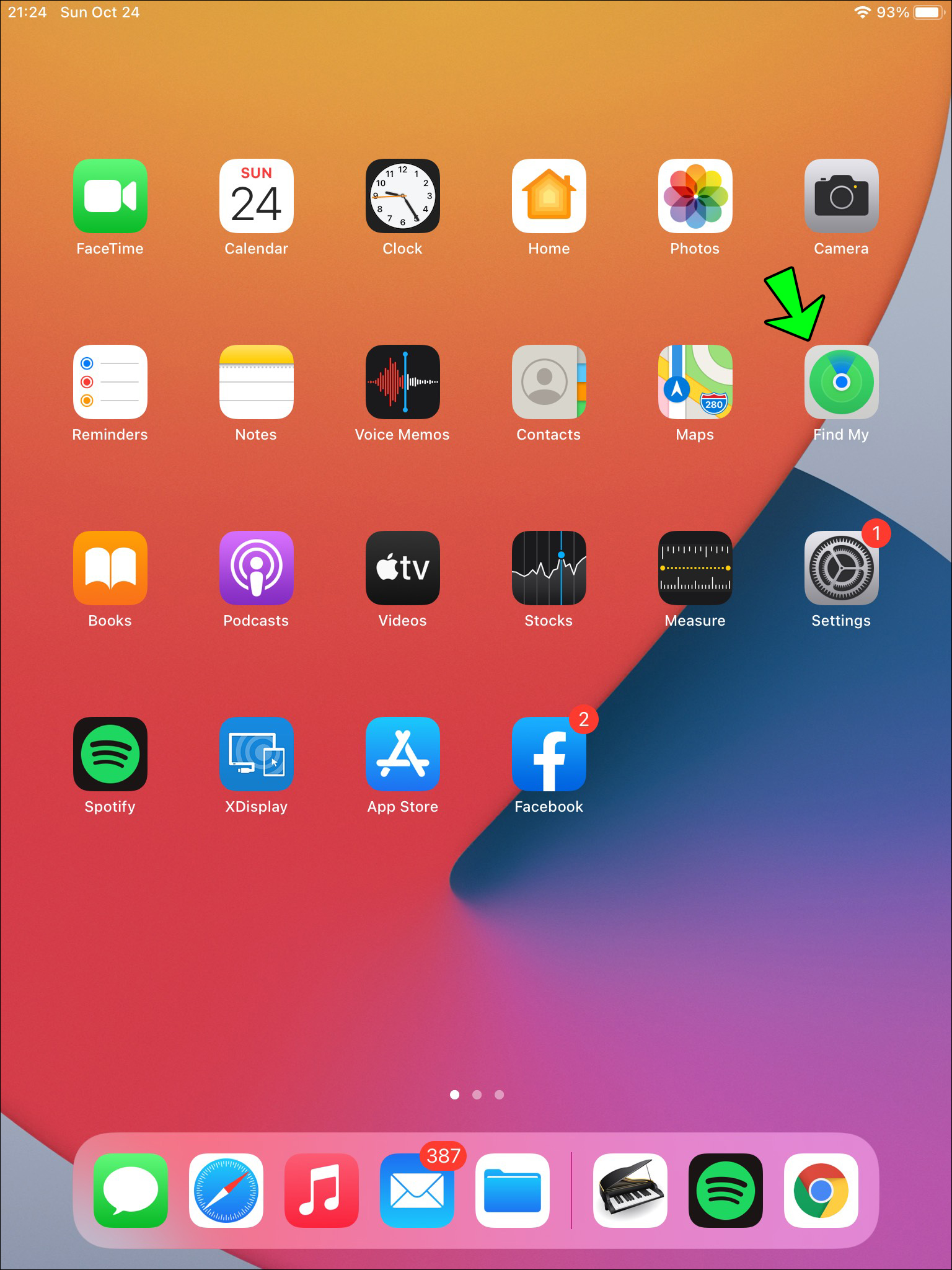Launch the Podcasts app
The width and height of the screenshot is (952, 1270).
pyautogui.click(x=256, y=568)
